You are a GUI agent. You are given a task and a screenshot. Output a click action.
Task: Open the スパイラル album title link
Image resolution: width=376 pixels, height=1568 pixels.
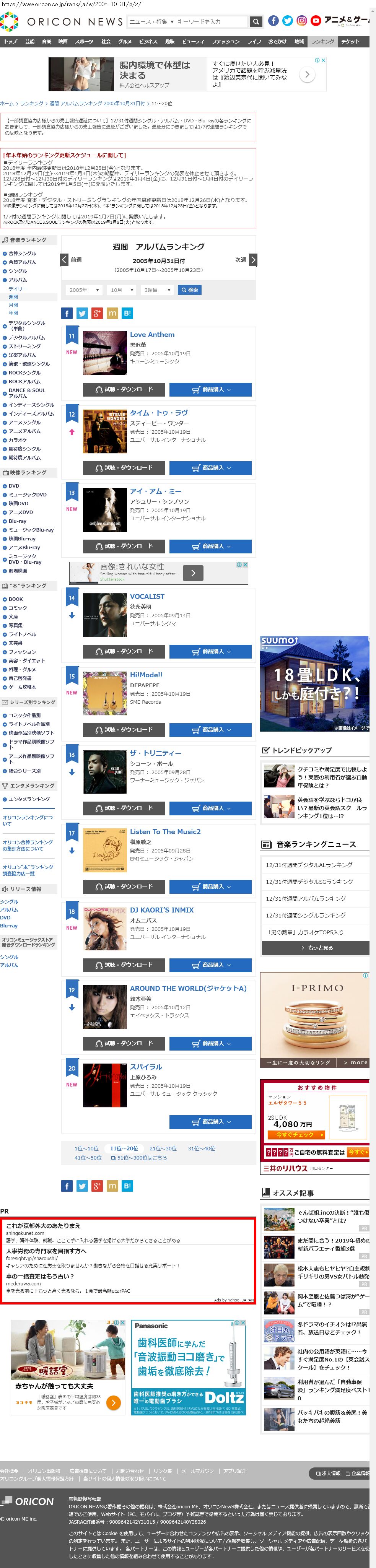(x=146, y=1067)
